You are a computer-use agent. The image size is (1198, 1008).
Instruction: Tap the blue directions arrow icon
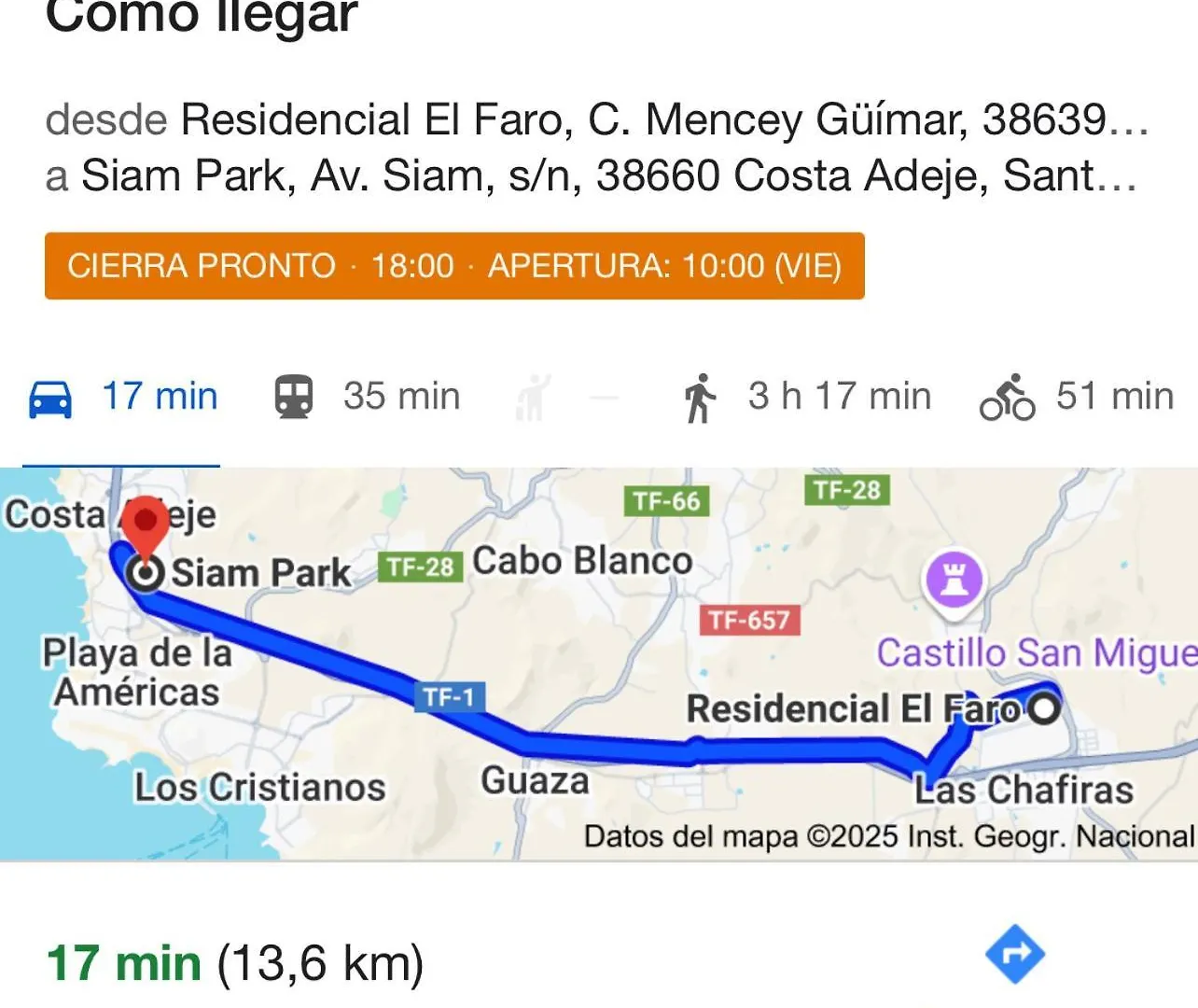(1014, 954)
